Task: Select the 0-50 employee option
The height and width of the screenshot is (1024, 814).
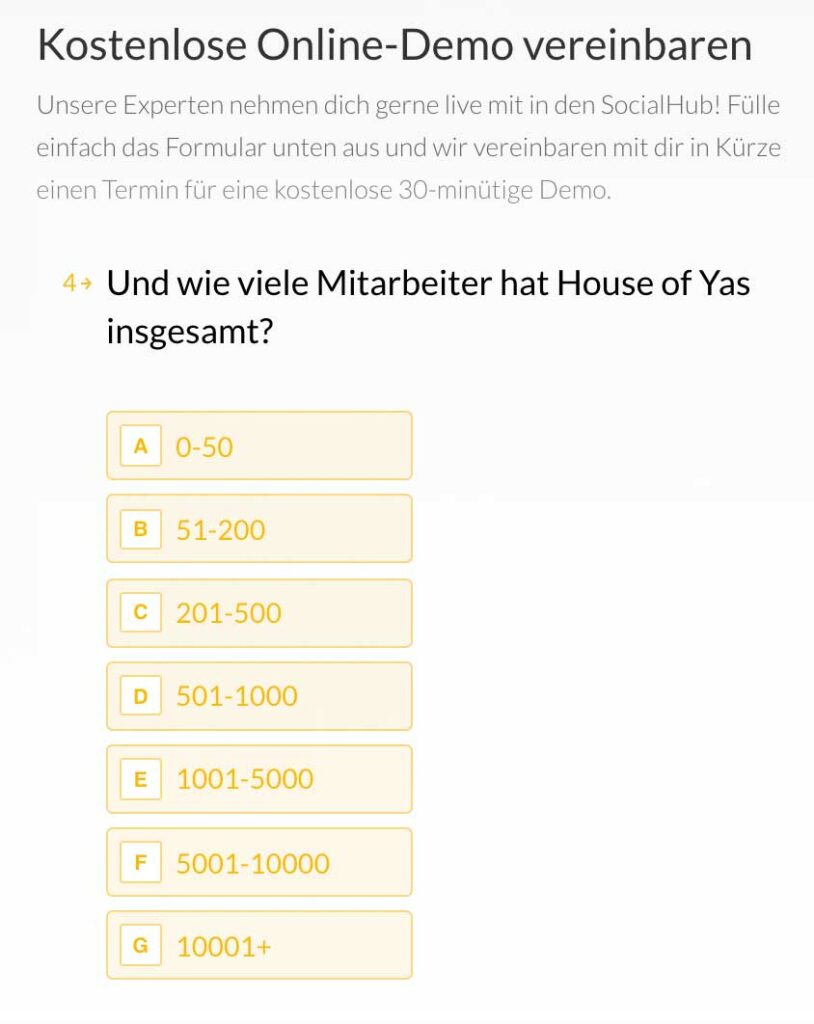Action: [x=260, y=445]
